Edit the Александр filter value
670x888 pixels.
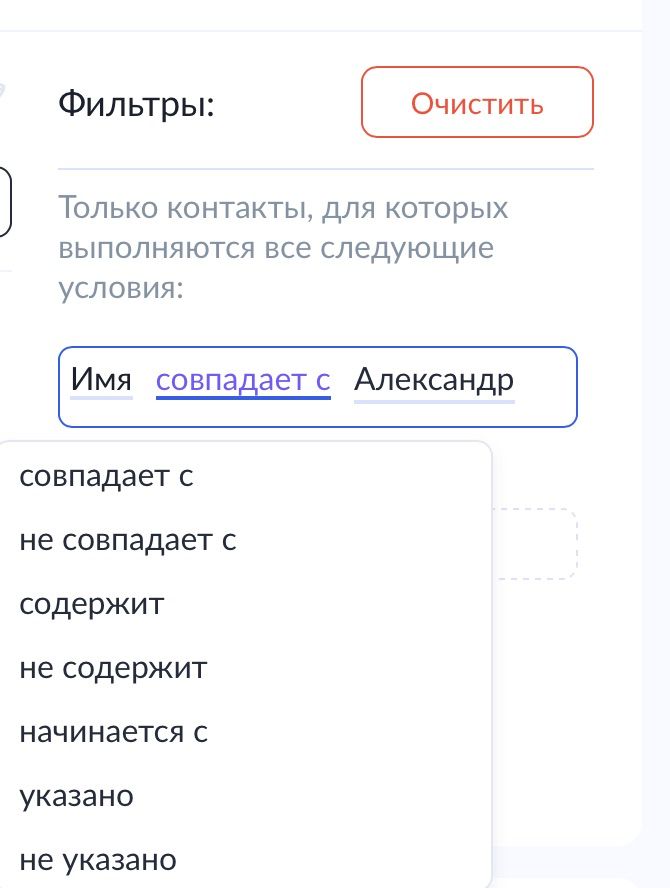[434, 381]
